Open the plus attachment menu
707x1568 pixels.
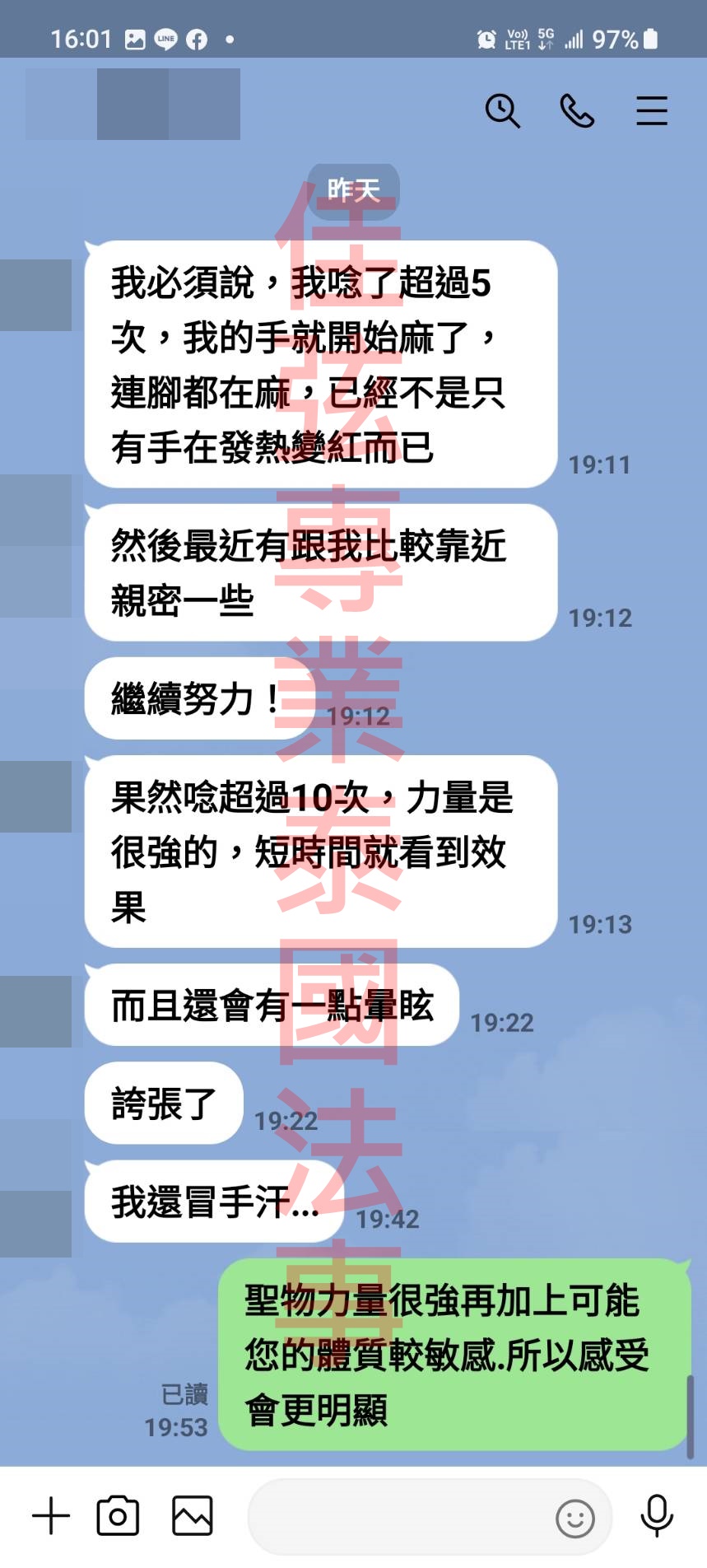[x=51, y=1516]
